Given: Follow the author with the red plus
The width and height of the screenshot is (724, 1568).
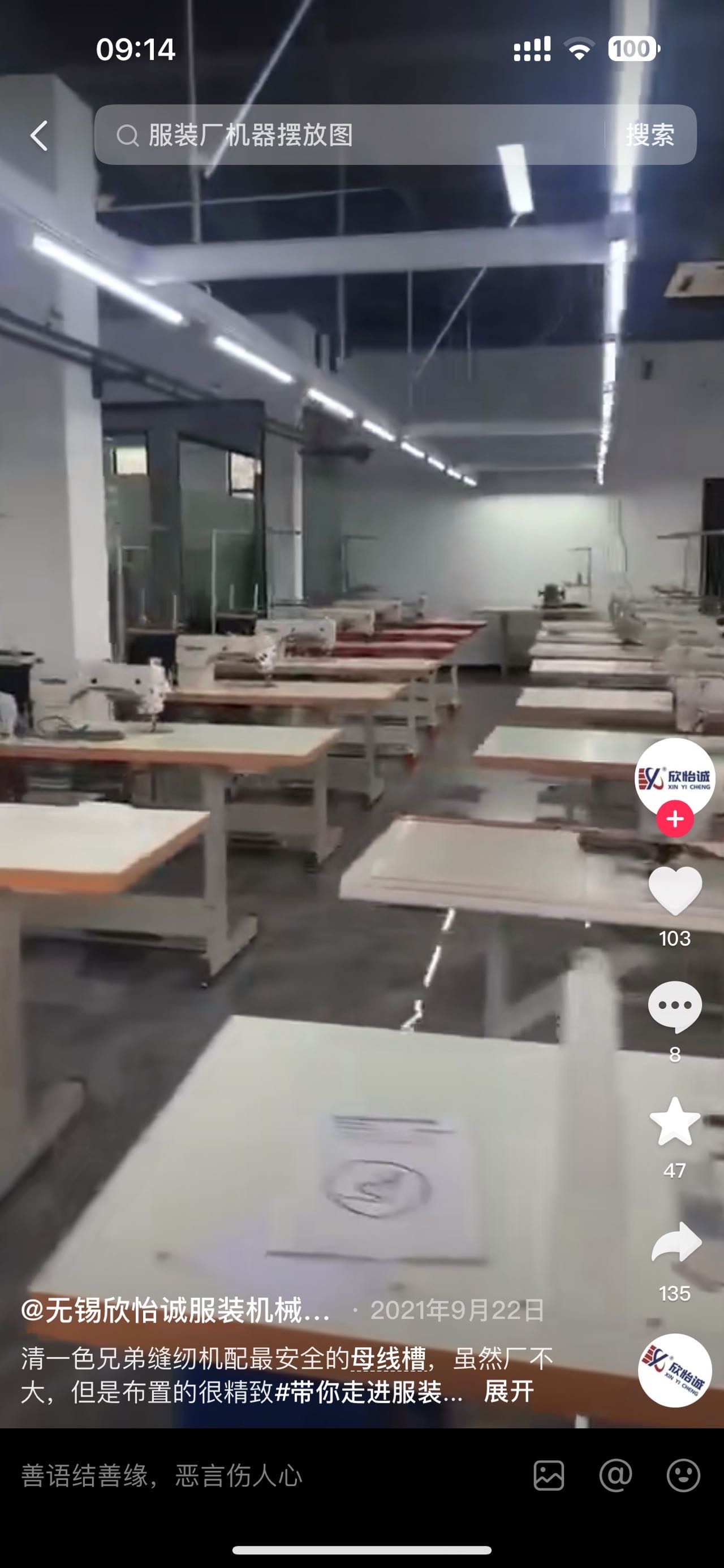Looking at the screenshot, I should pos(674,819).
